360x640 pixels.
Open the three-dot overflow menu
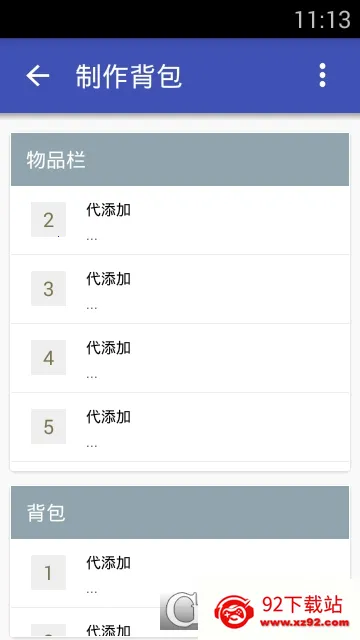(322, 76)
